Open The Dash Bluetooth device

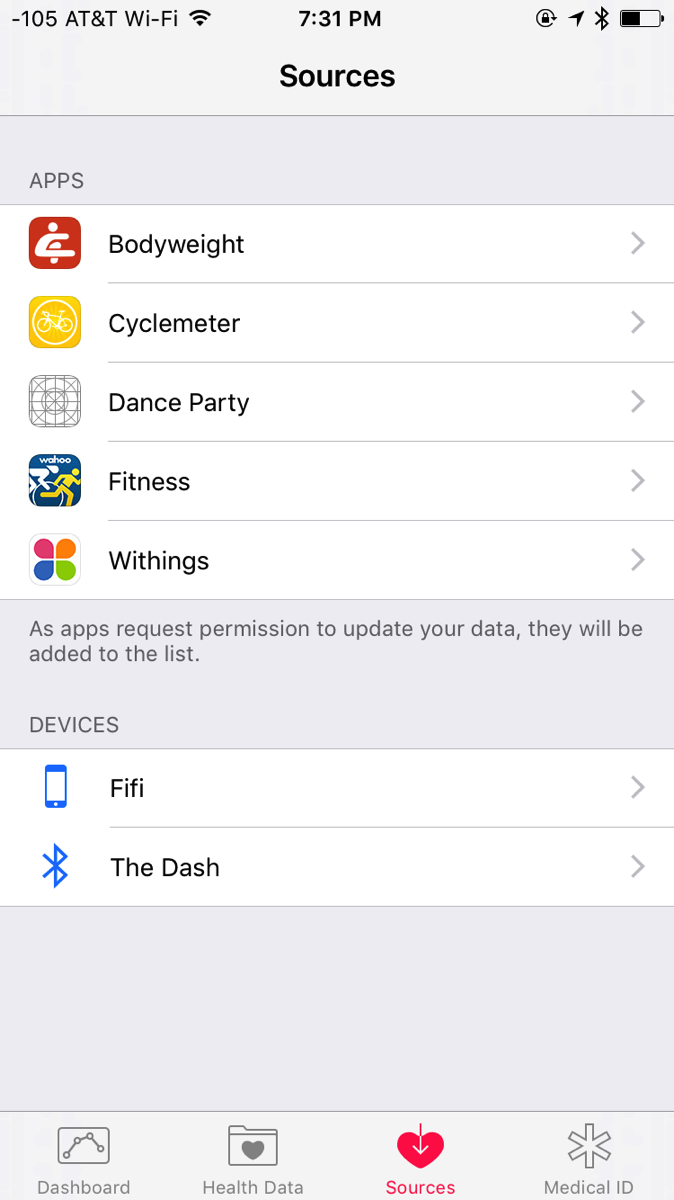tap(337, 867)
